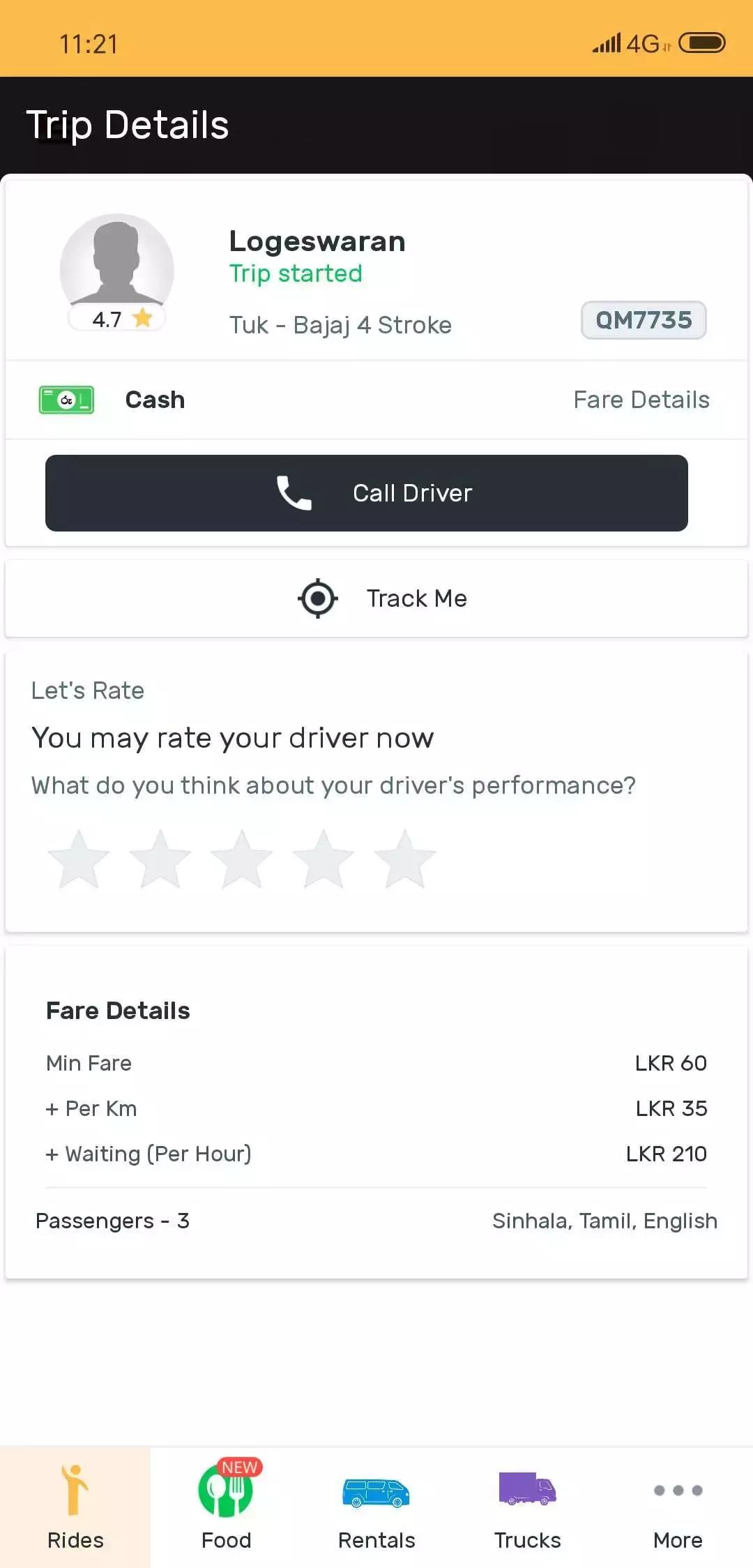Image resolution: width=753 pixels, height=1568 pixels.
Task: Rate the driver five stars
Action: tap(405, 859)
